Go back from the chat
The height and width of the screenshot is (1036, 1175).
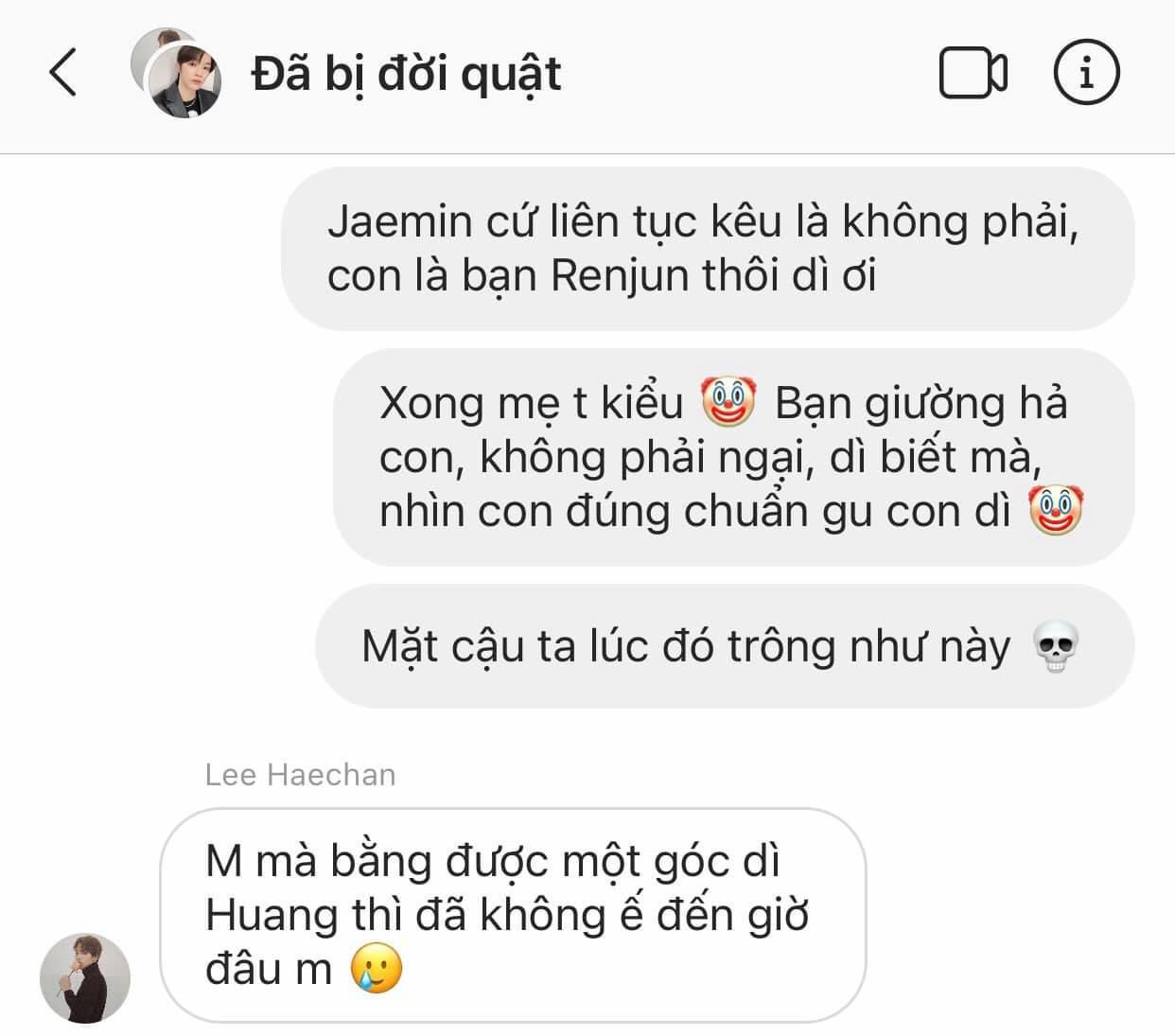62,73
